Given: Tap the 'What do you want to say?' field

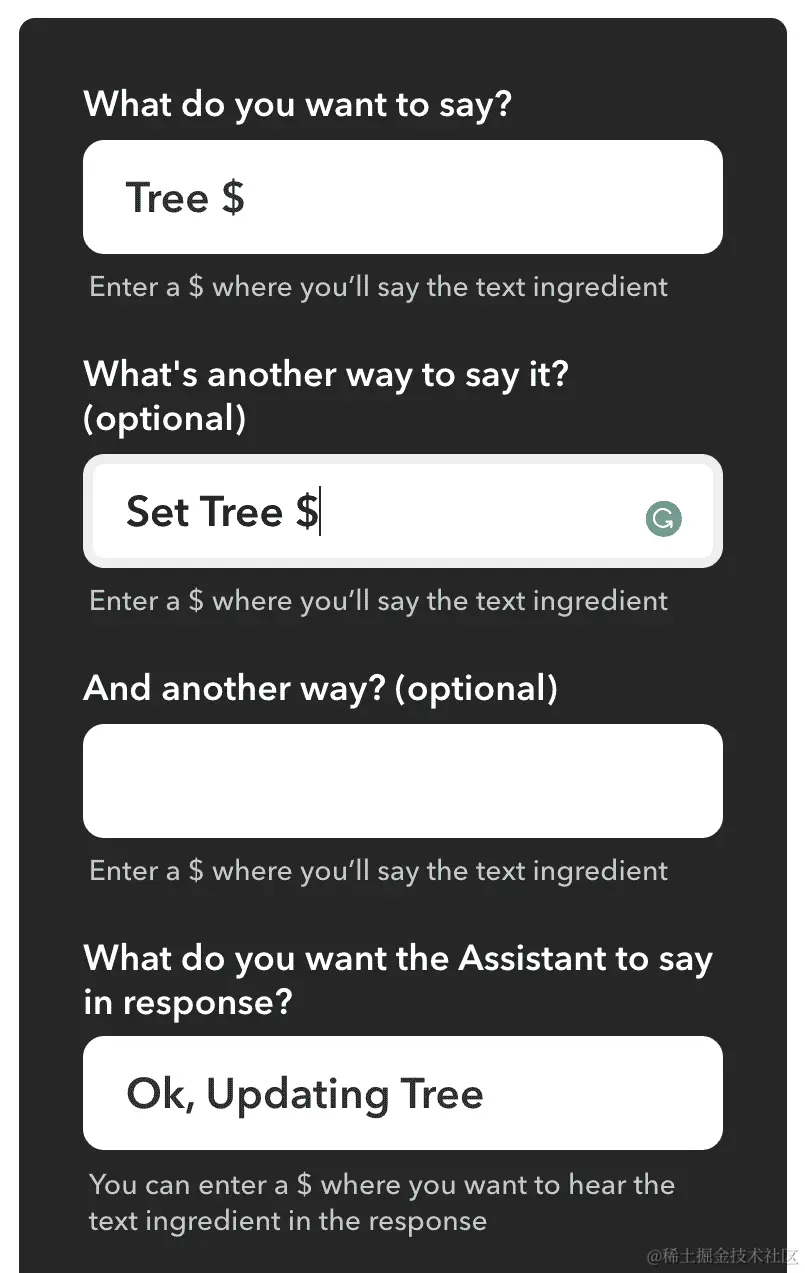Looking at the screenshot, I should (x=402, y=197).
